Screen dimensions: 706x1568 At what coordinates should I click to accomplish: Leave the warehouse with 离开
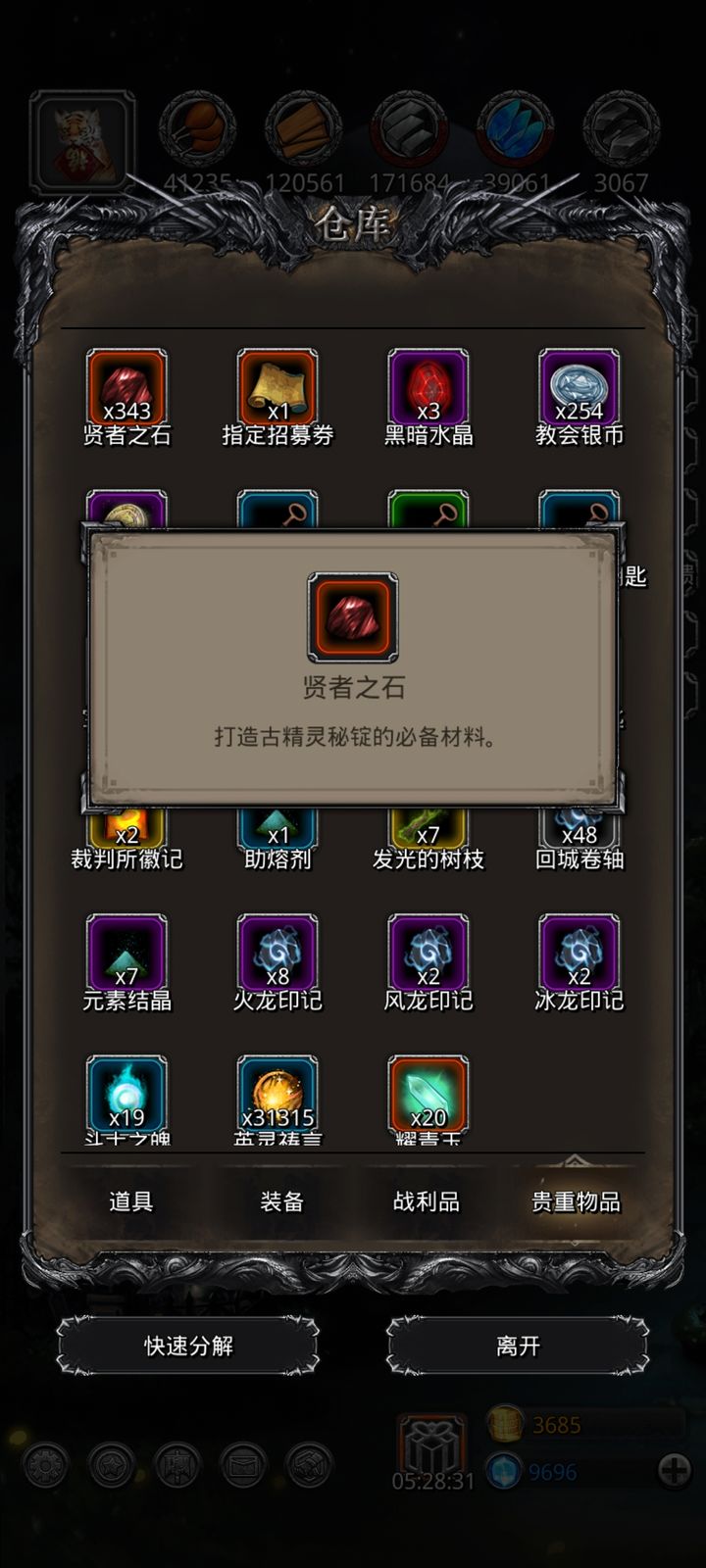(x=518, y=1346)
